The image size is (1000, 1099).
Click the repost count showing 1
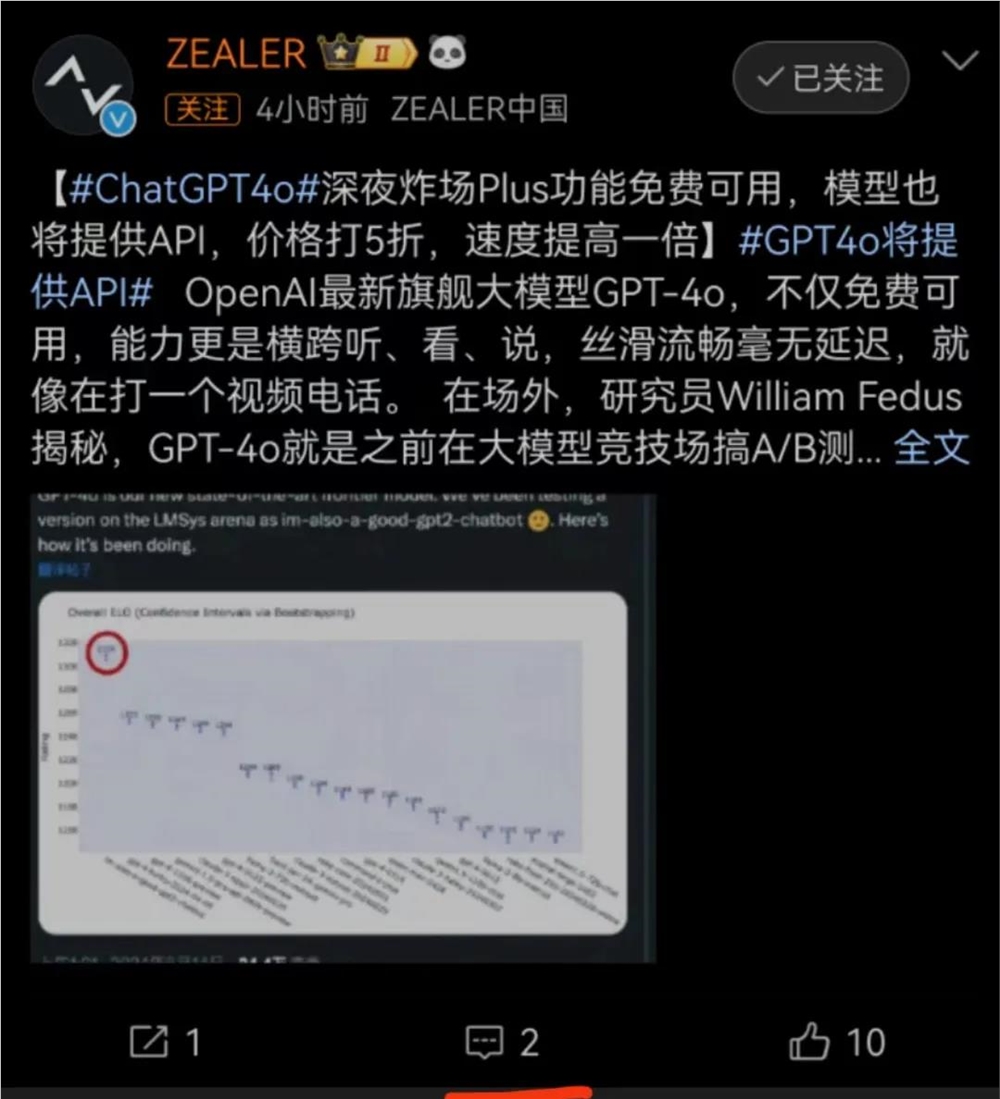[x=192, y=1042]
